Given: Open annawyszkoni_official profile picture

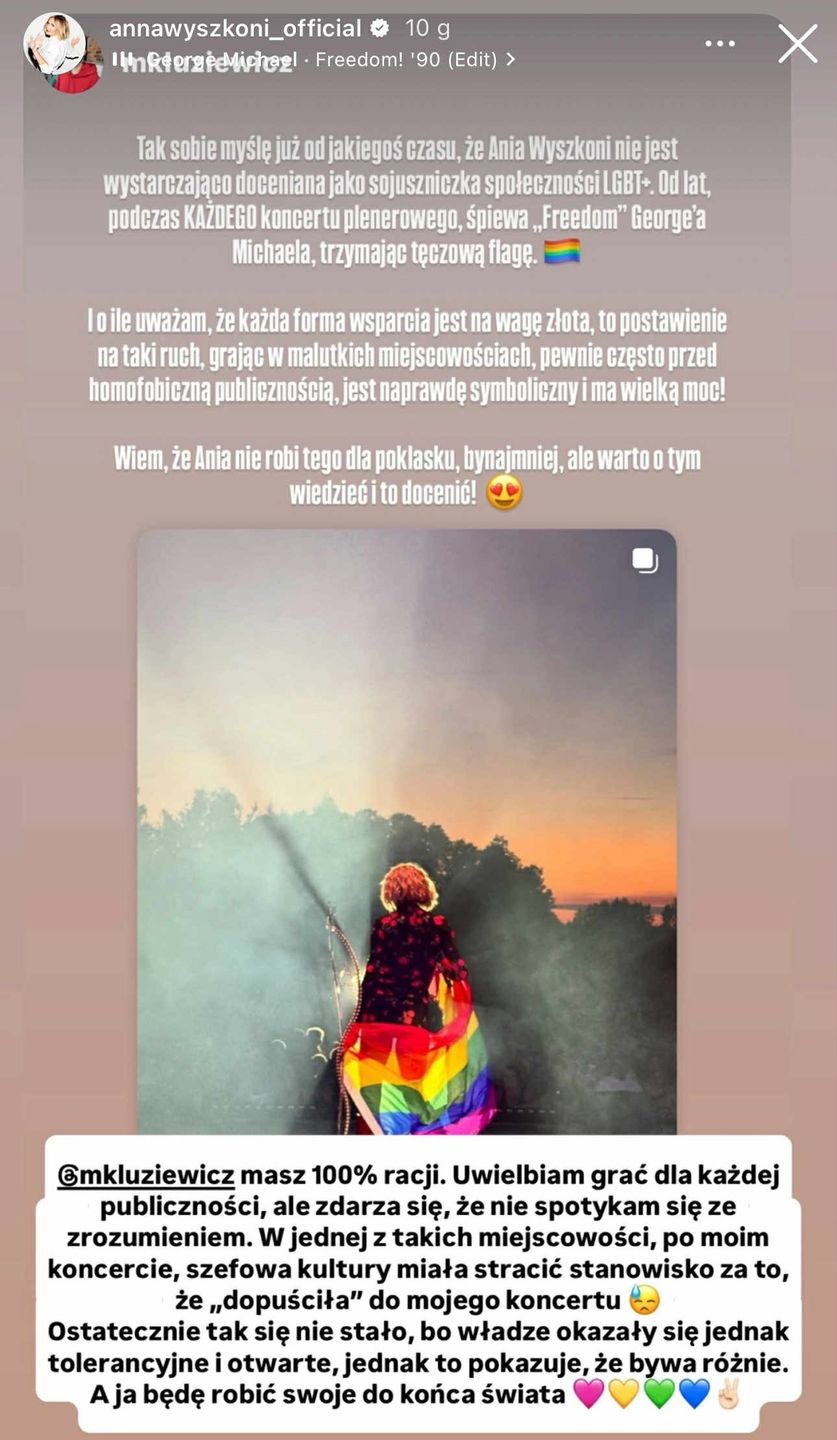Looking at the screenshot, I should (x=54, y=44).
